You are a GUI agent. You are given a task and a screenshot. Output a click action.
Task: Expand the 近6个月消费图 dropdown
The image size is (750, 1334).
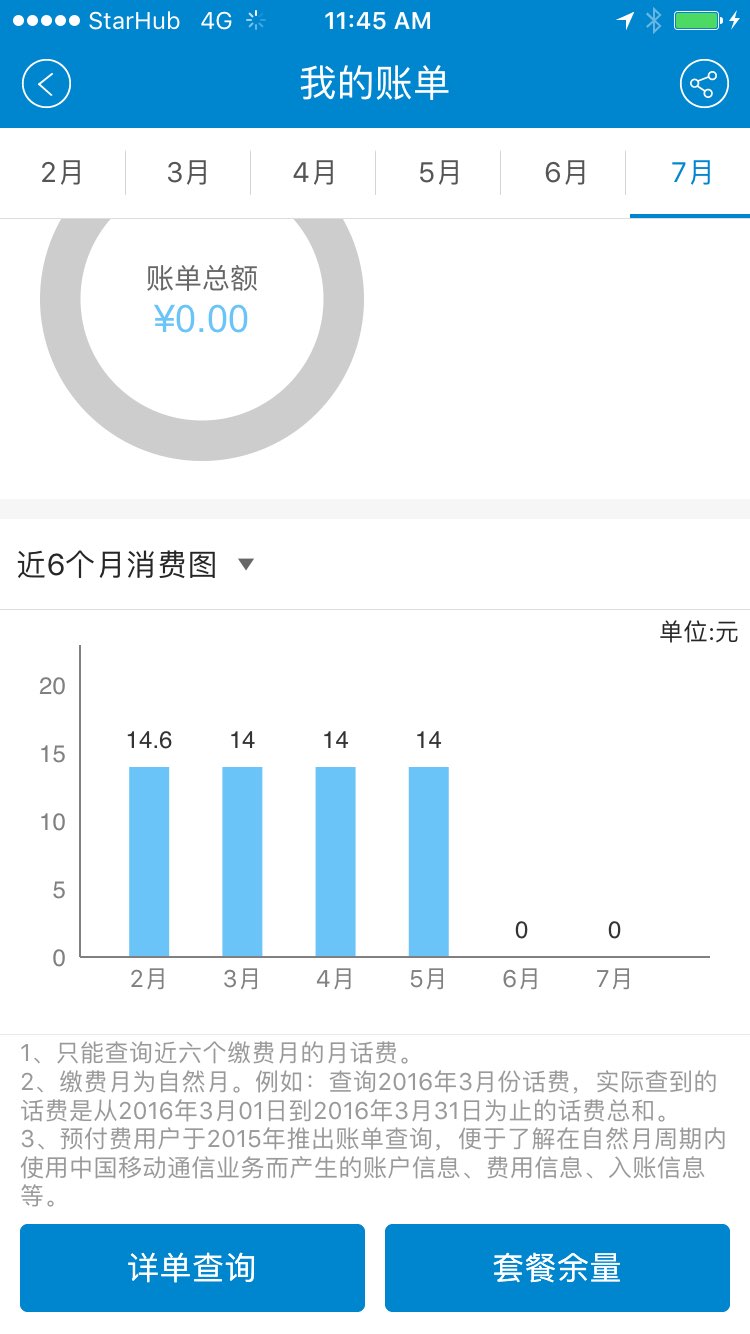(x=245, y=565)
